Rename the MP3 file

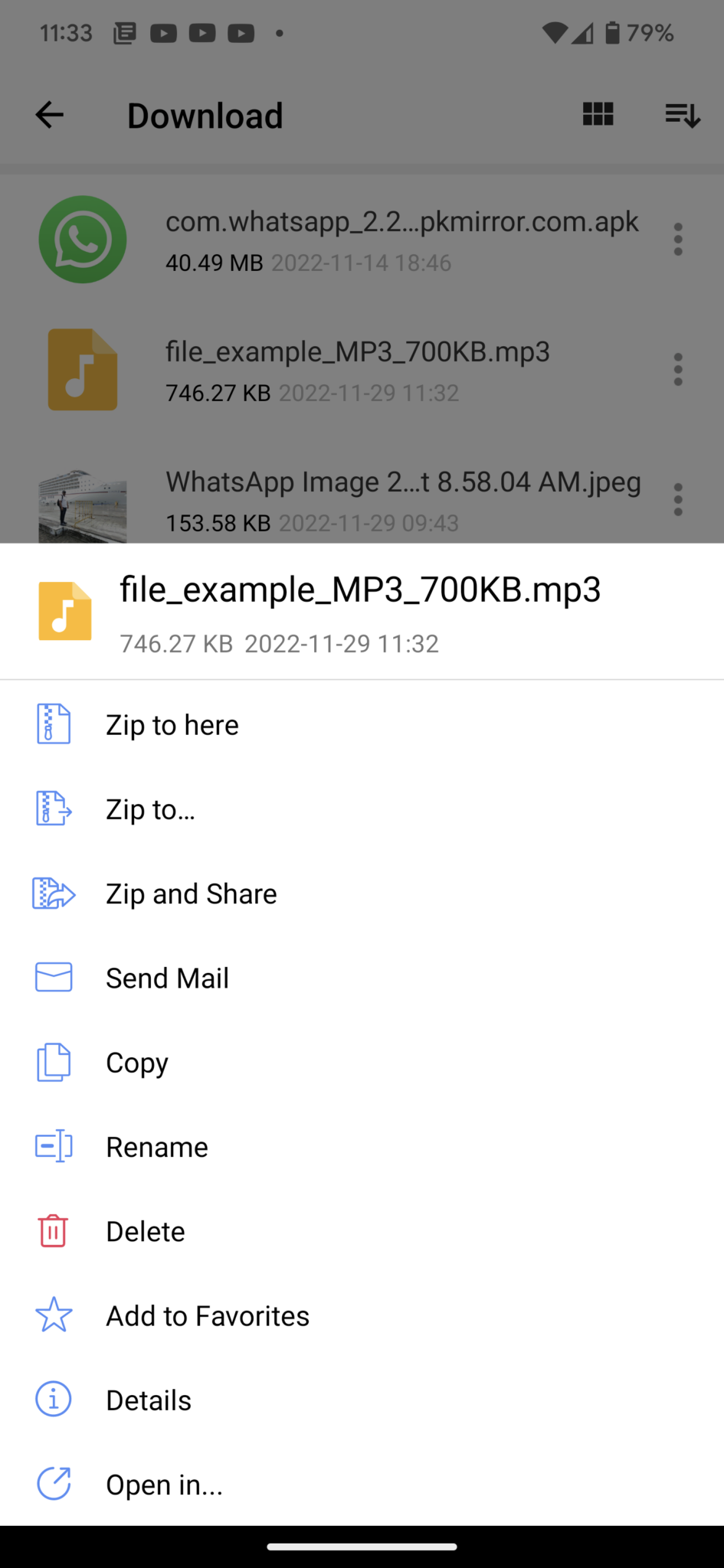tap(362, 1147)
